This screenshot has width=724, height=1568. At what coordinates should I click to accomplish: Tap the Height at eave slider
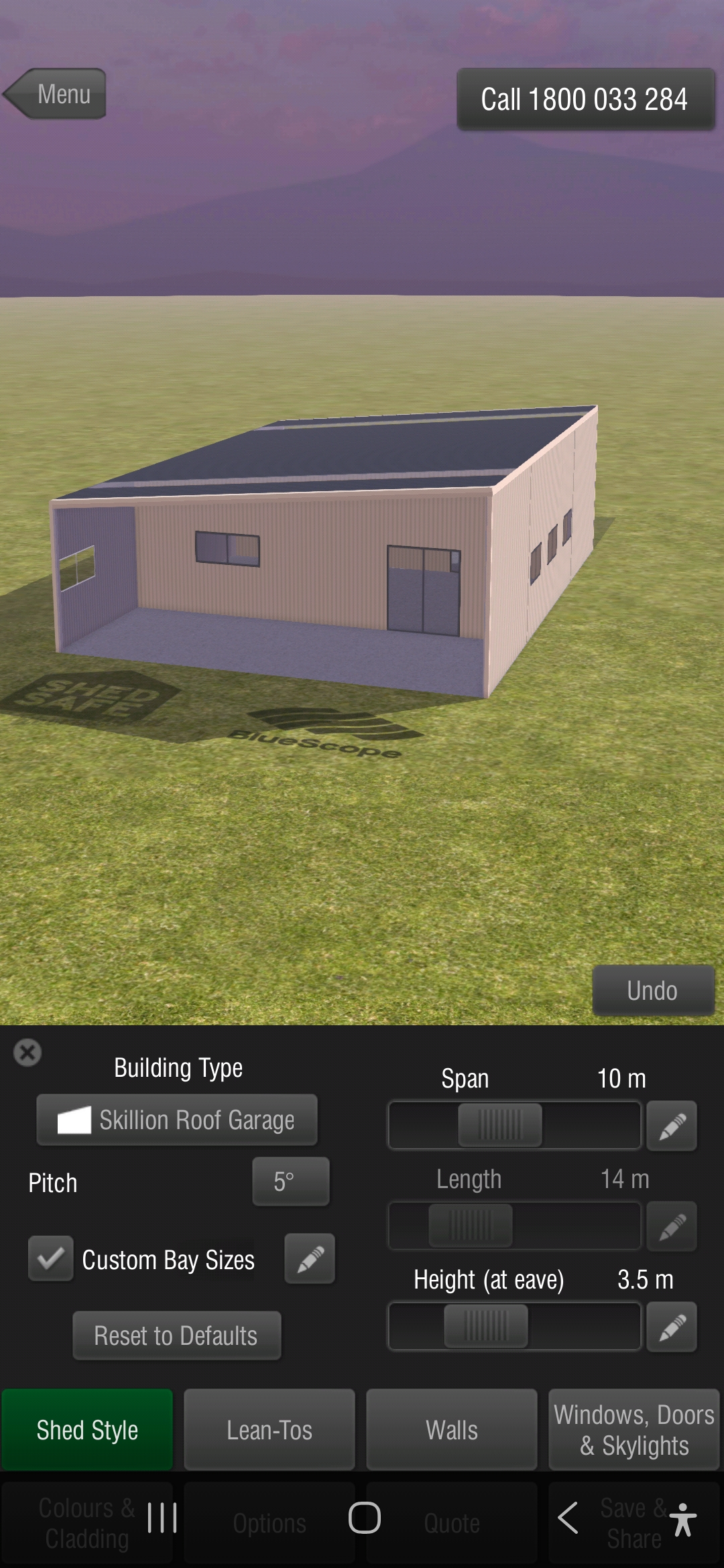tap(514, 1326)
